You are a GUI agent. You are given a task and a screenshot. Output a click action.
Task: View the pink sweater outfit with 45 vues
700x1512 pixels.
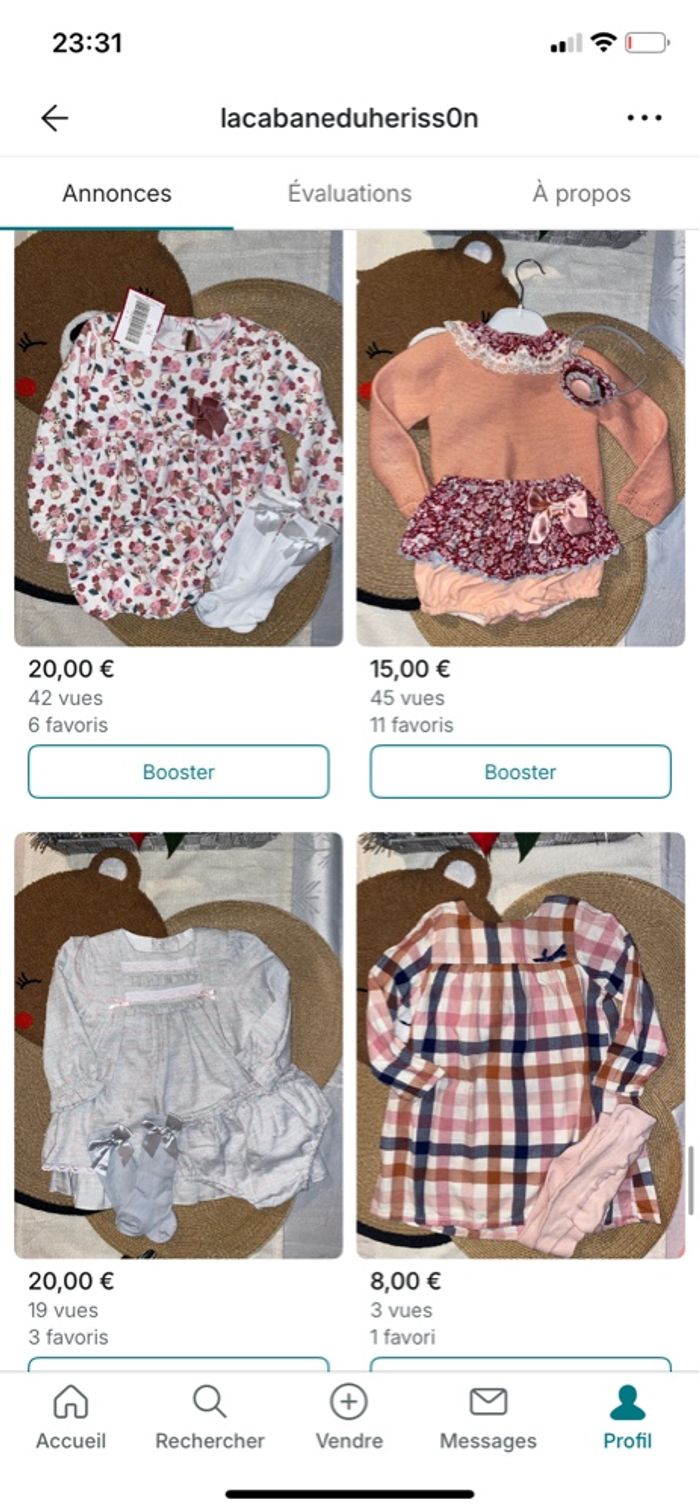520,438
